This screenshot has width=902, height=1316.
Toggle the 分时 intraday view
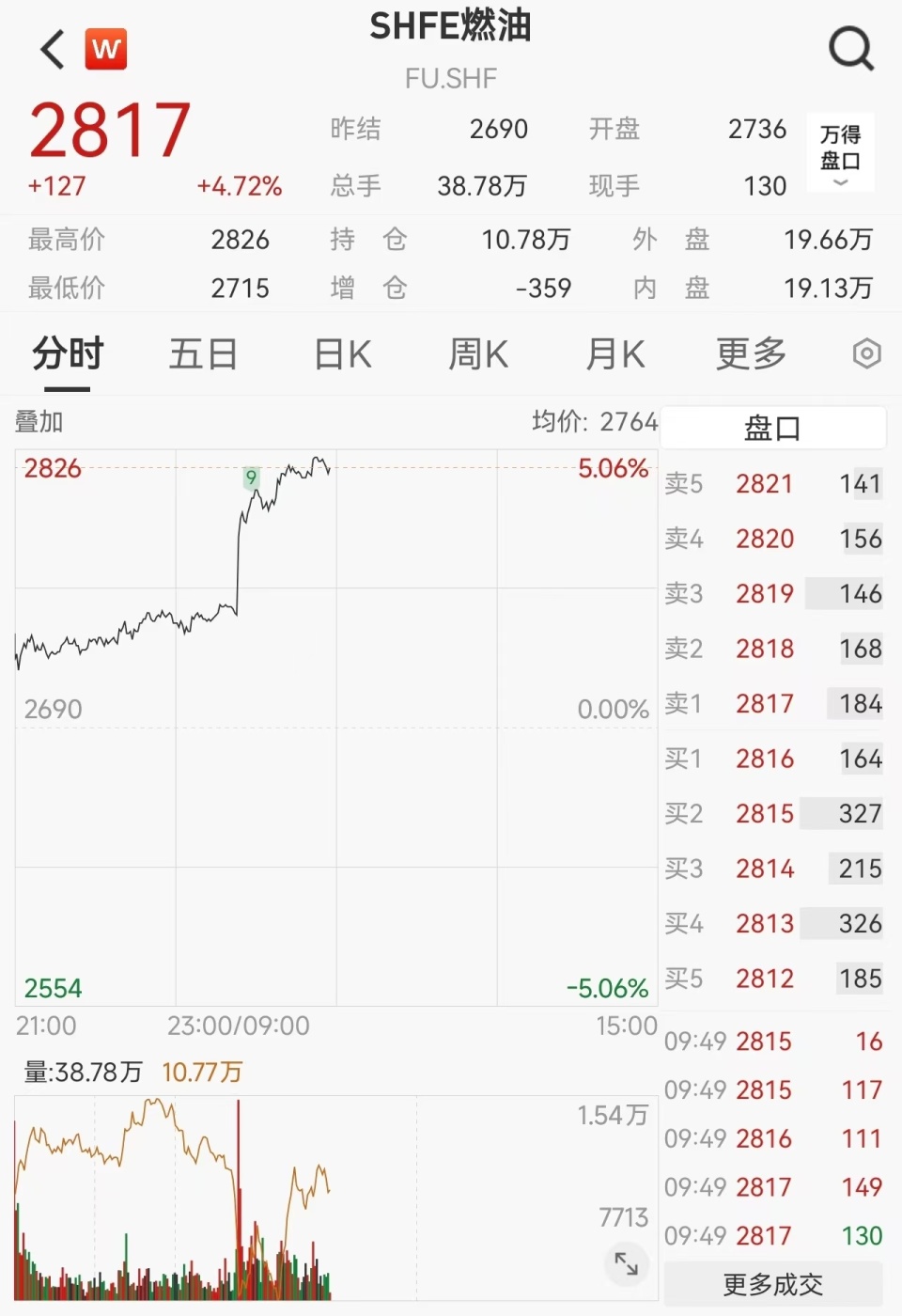click(66, 354)
